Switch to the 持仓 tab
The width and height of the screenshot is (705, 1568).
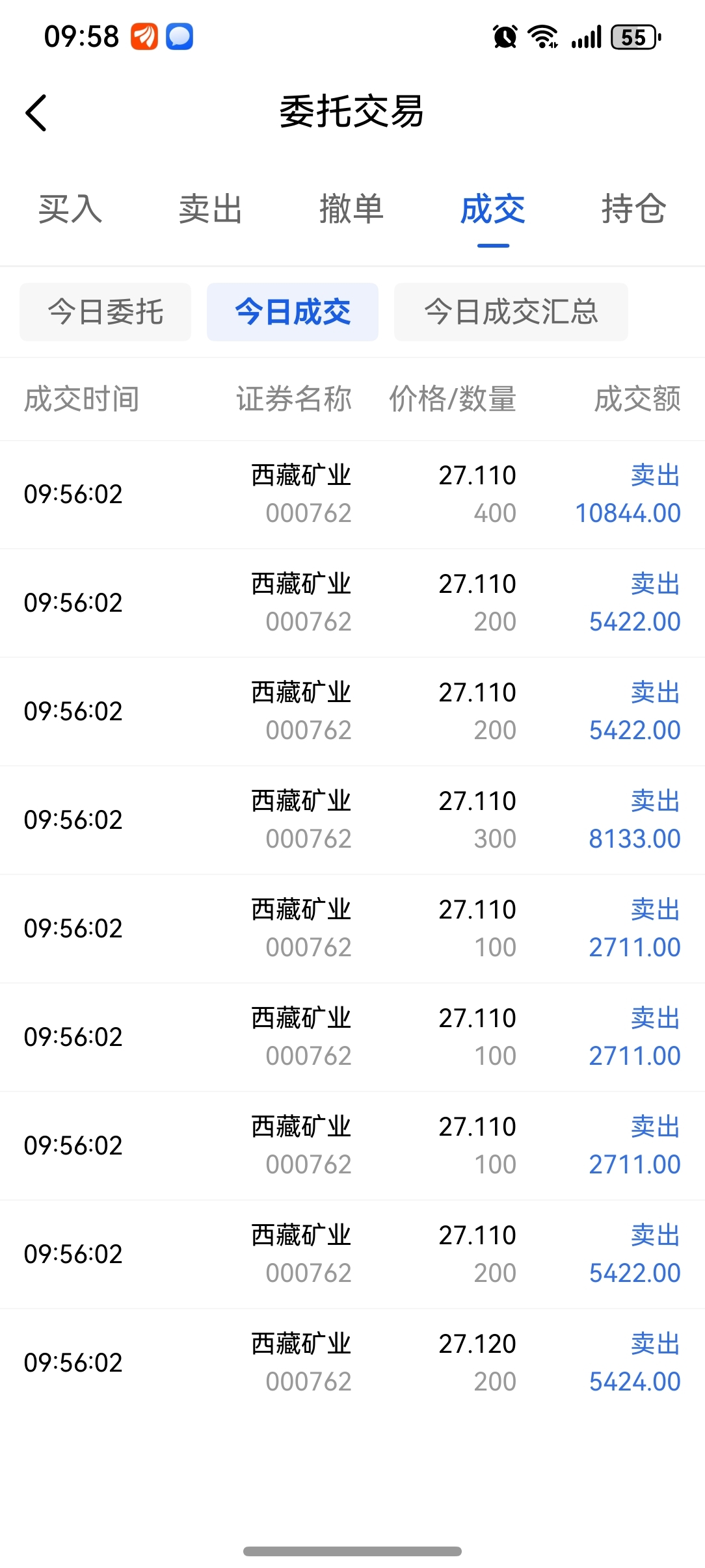pyautogui.click(x=634, y=209)
